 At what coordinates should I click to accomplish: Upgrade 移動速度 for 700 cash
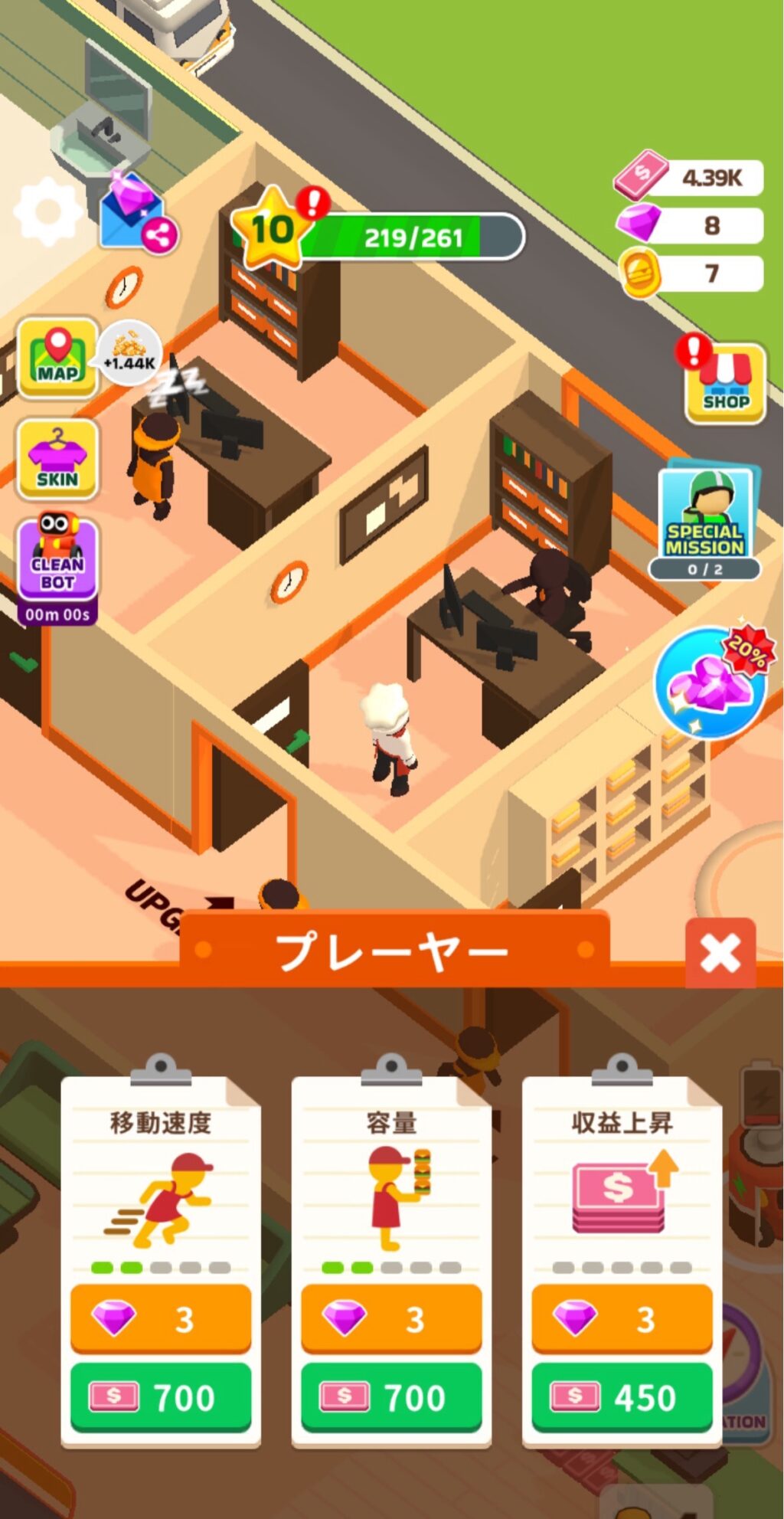pos(161,1396)
